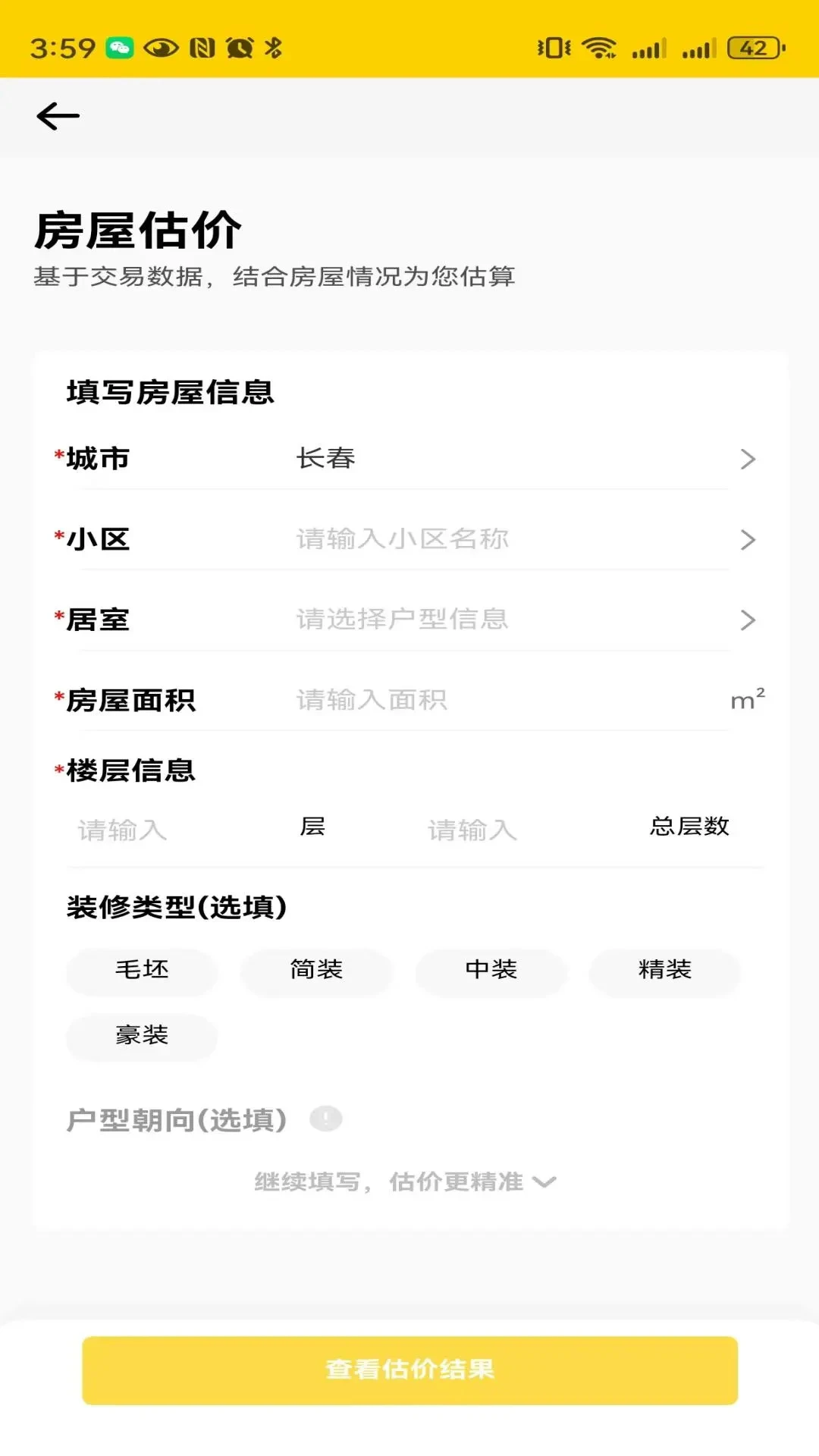Select the 豪装 decoration option

141,1037
